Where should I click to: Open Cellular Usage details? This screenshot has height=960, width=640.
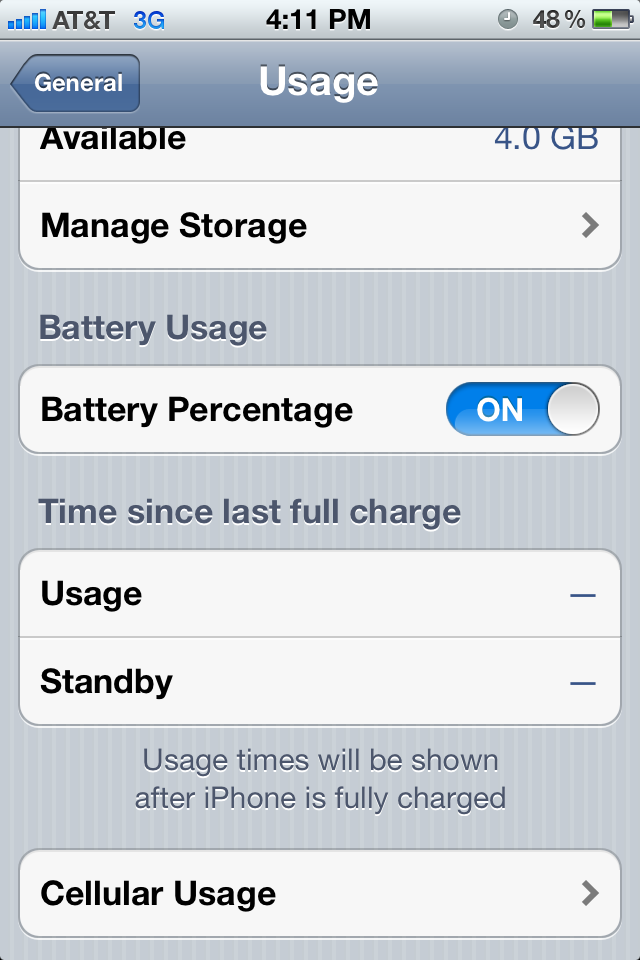tap(320, 893)
